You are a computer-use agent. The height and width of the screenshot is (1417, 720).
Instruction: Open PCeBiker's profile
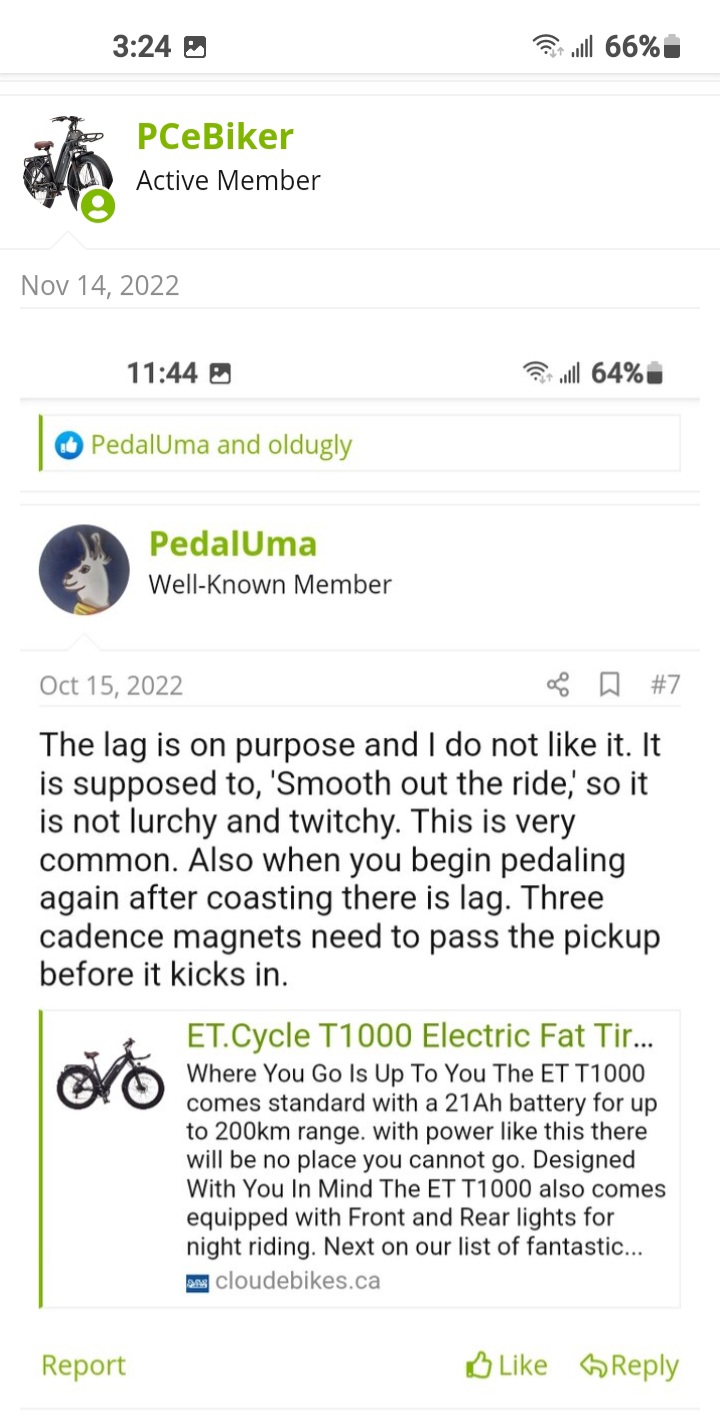coord(214,135)
